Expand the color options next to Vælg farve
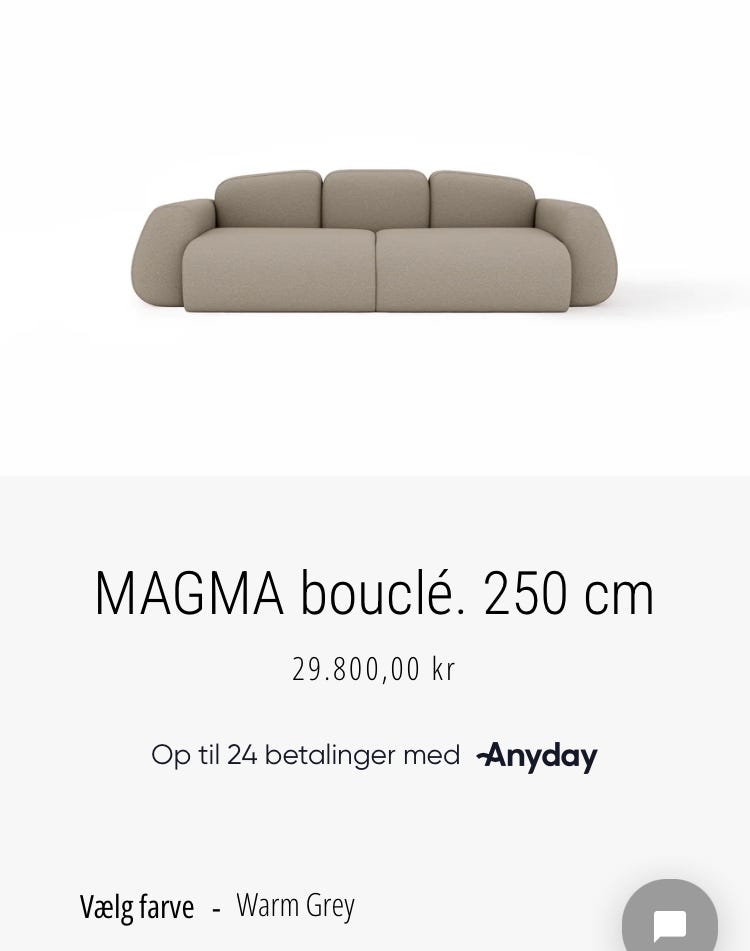The height and width of the screenshot is (951, 750). (296, 906)
